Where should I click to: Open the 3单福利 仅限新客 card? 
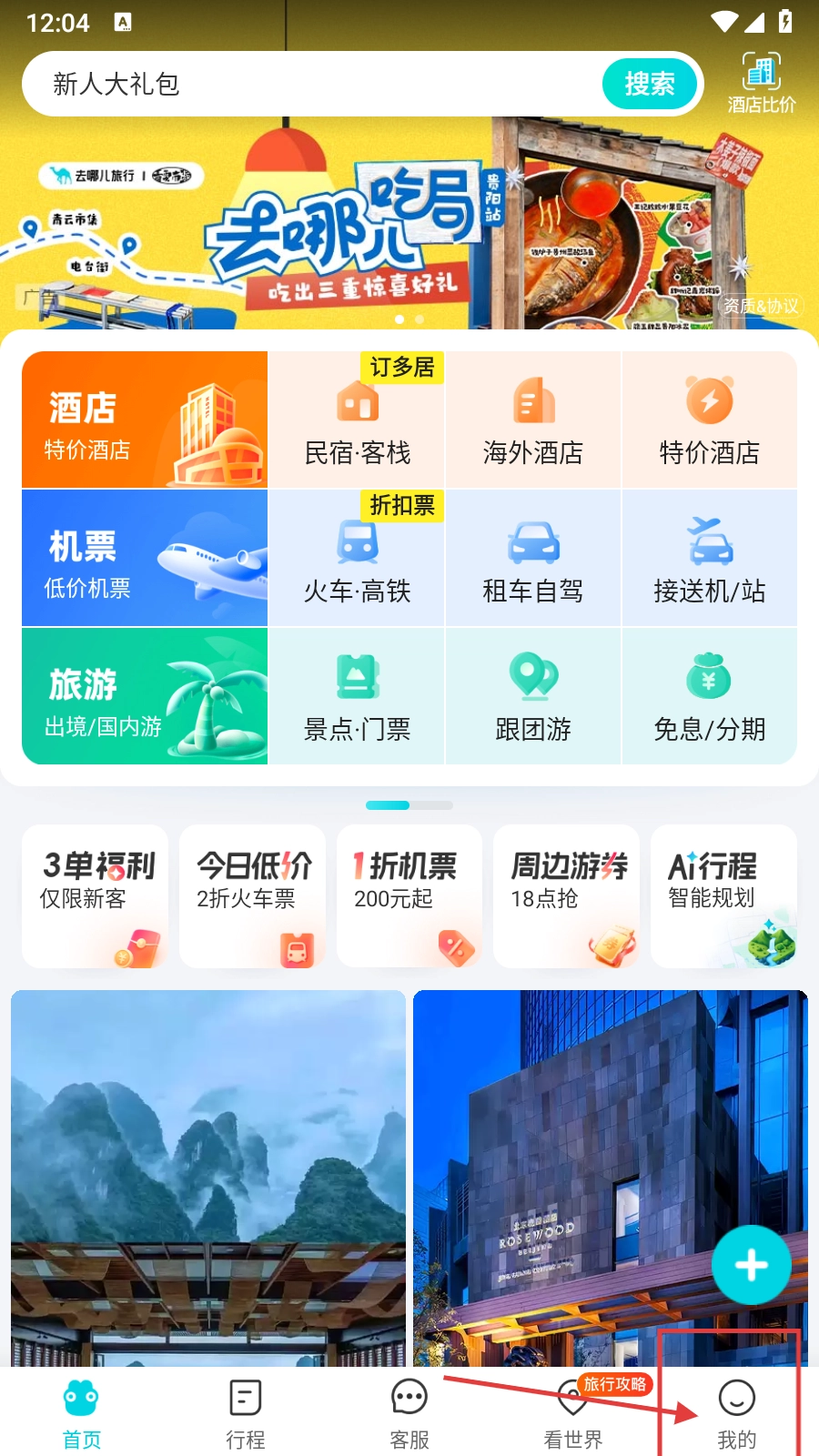96,896
